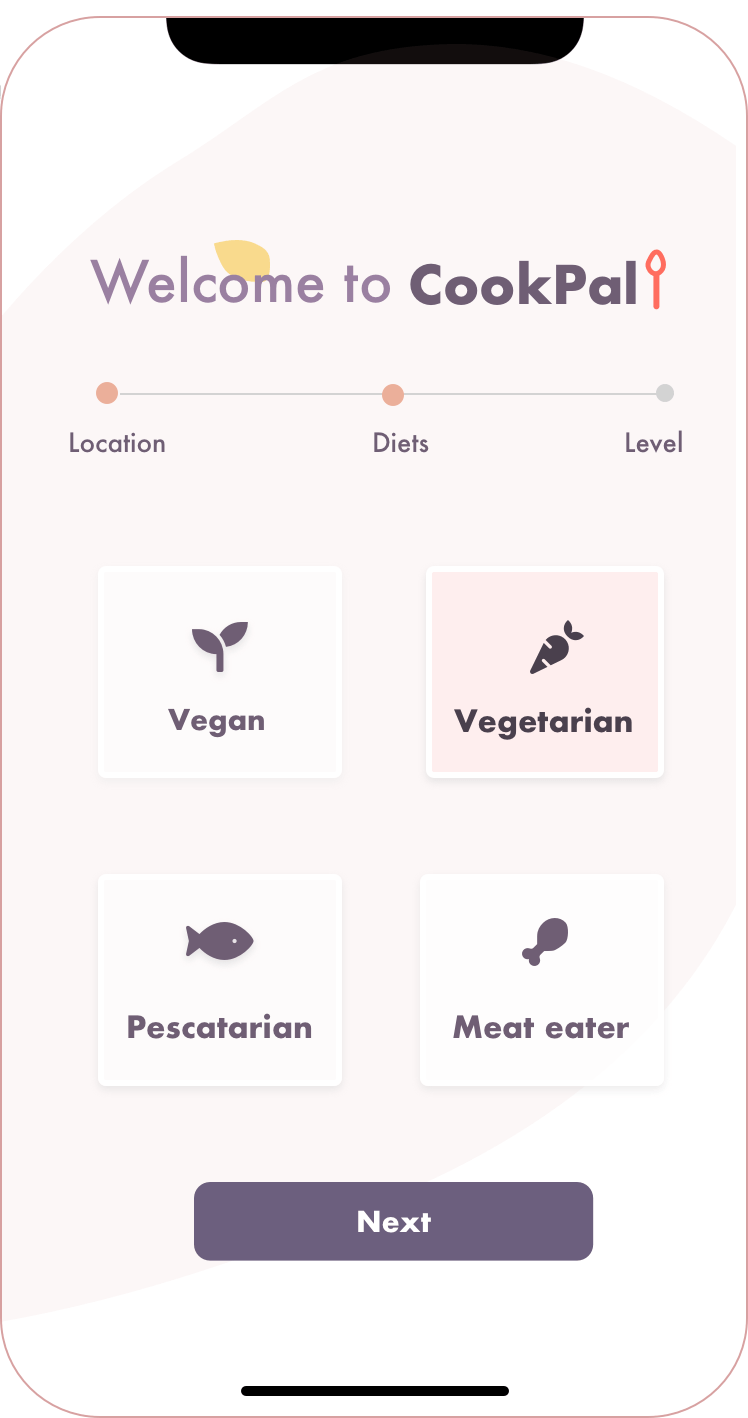Choose the Pescatarian diet option
The height and width of the screenshot is (1418, 748).
pyautogui.click(x=220, y=980)
